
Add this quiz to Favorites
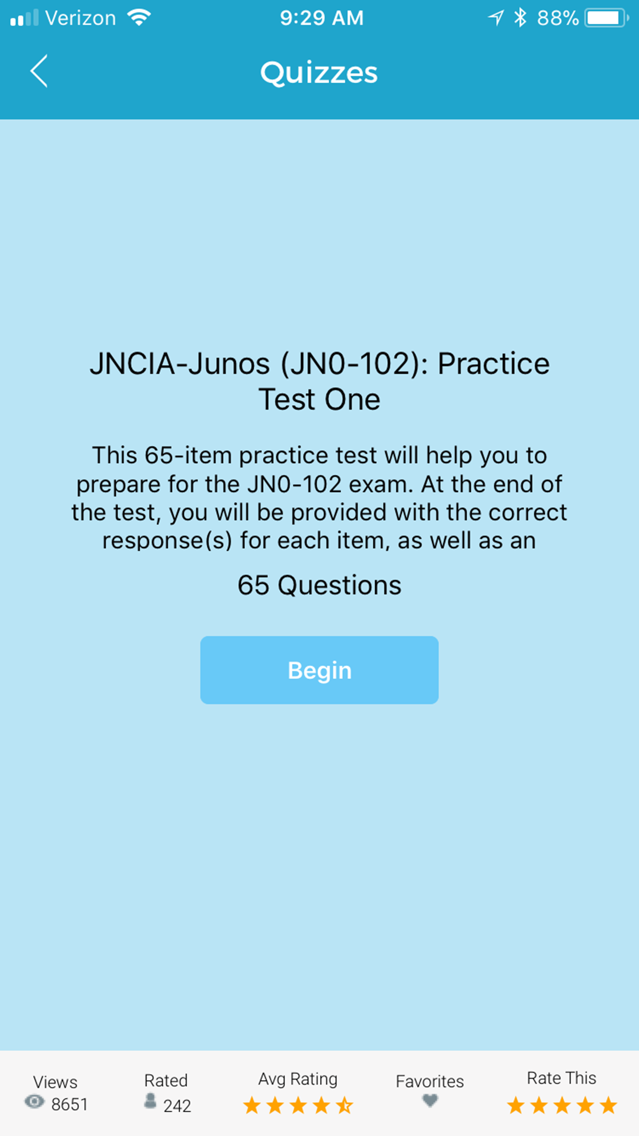[x=430, y=1100]
